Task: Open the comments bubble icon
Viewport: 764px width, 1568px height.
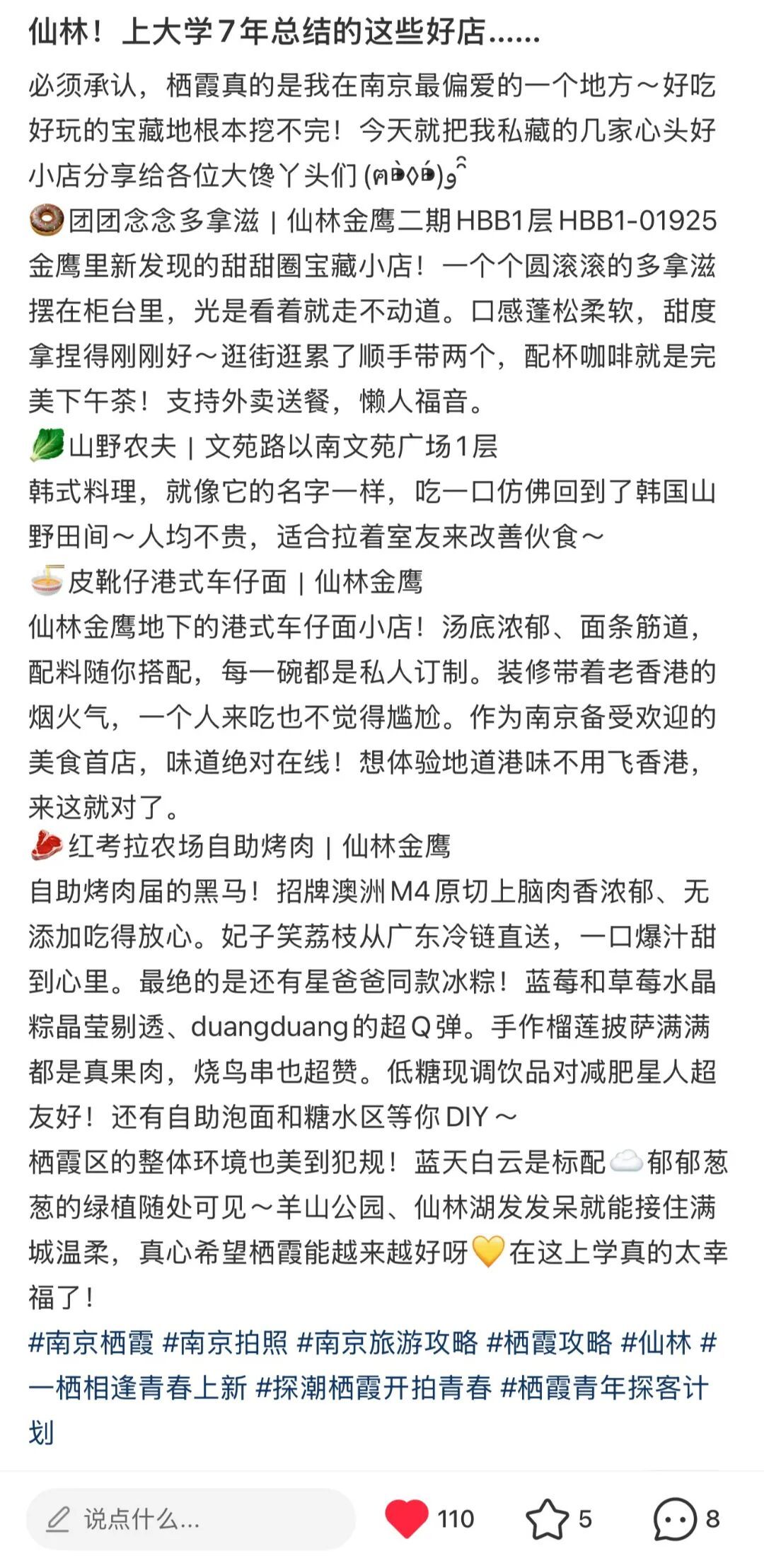Action: click(674, 1518)
